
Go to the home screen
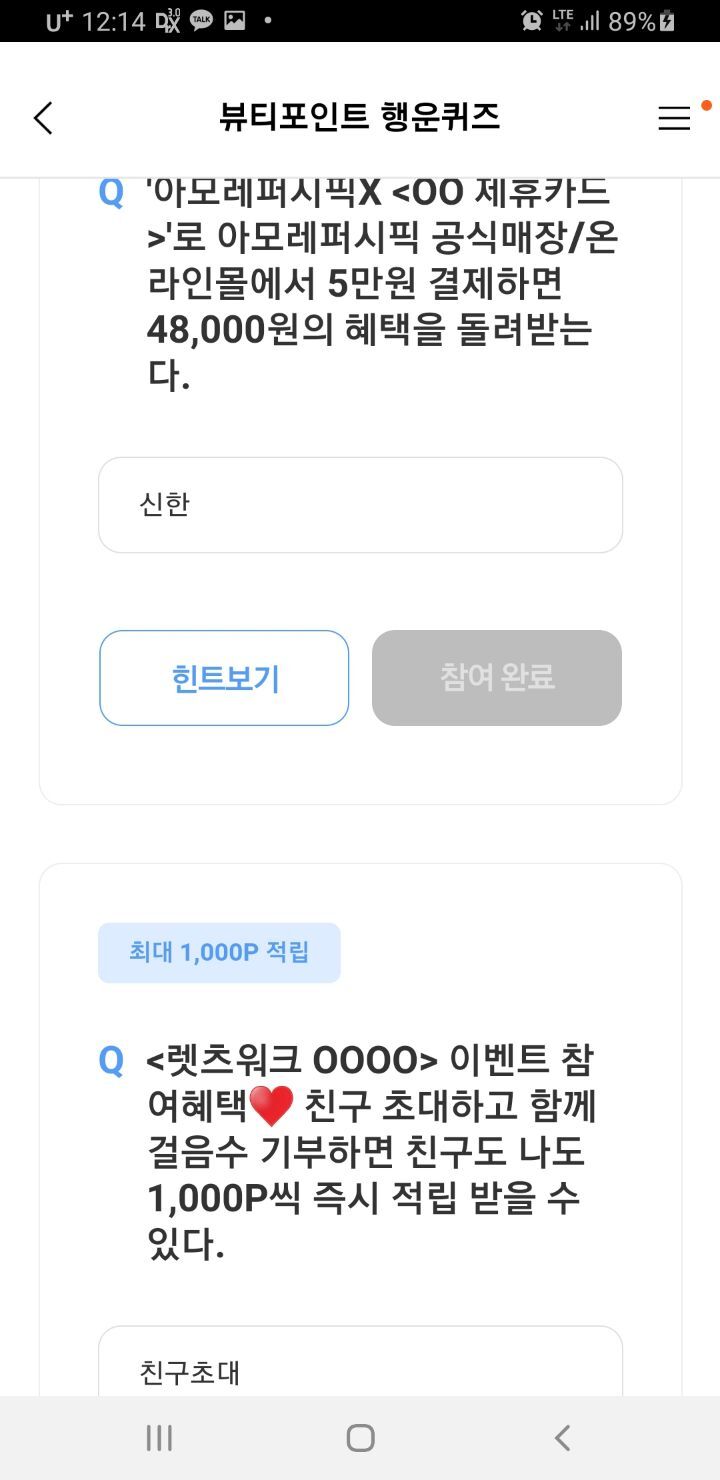click(x=360, y=1438)
